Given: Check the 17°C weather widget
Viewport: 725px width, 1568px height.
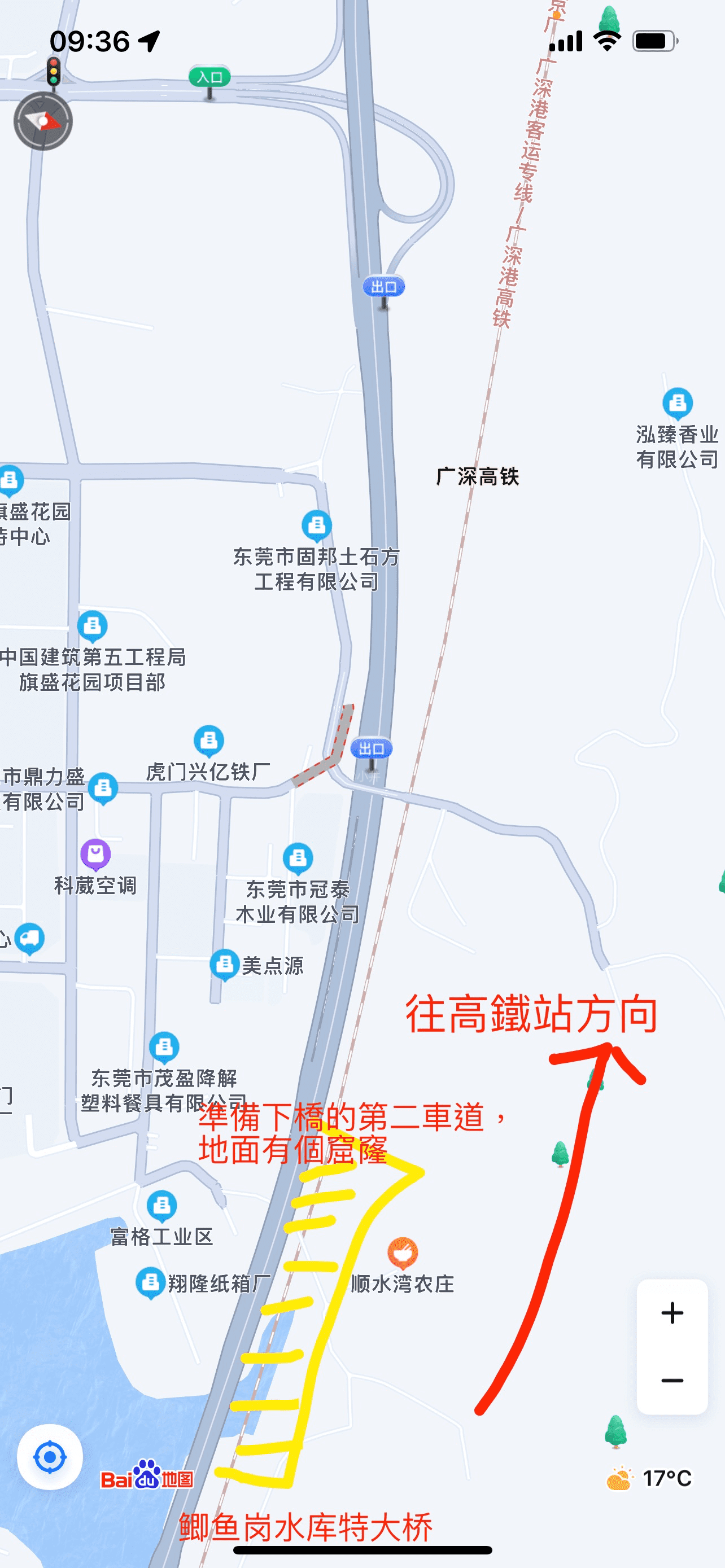Looking at the screenshot, I should 649,1478.
